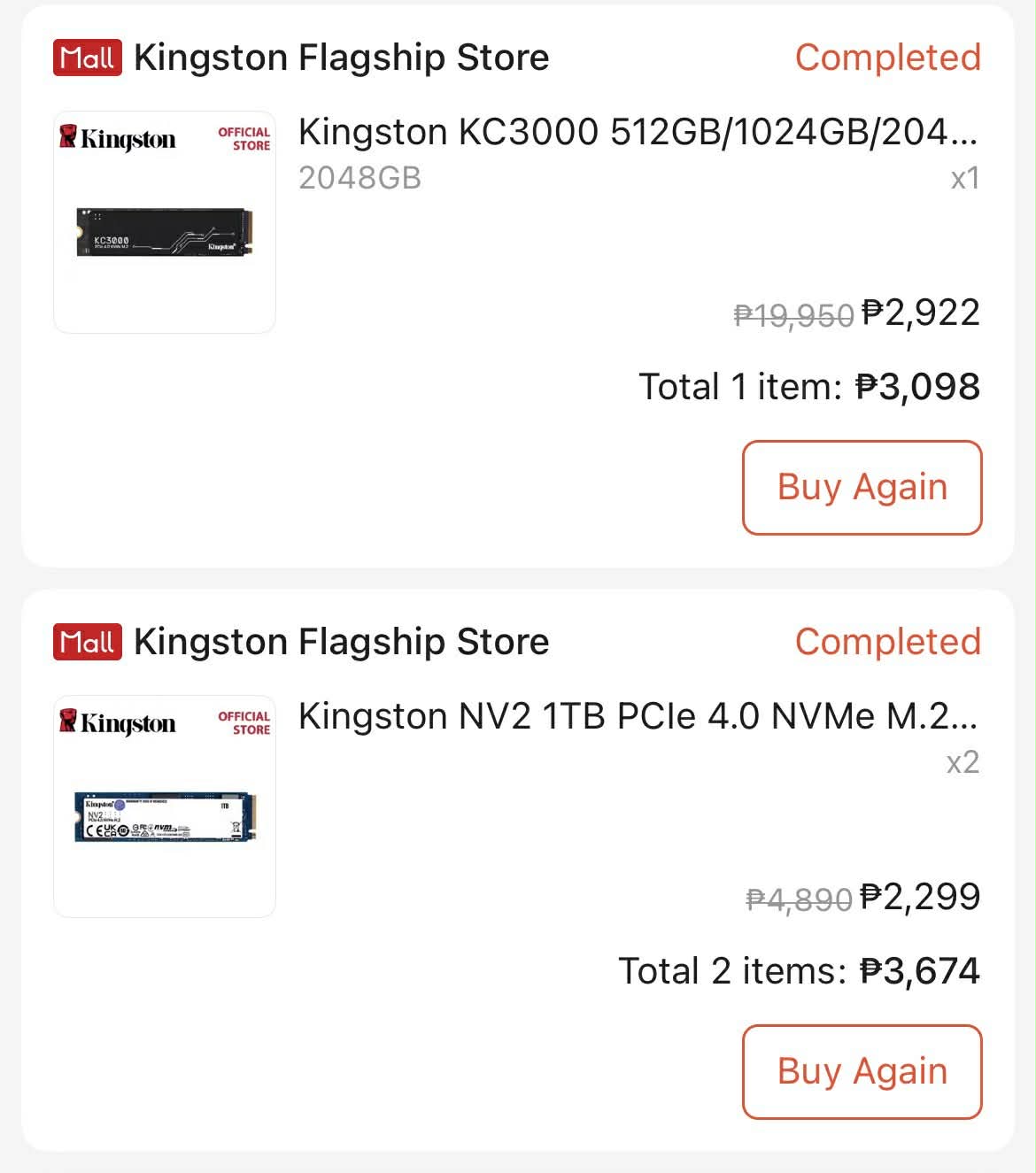Screen dimensions: 1036x1173
Task: Click the Kingston logo on the NV2 thumbnail
Action: [120, 723]
